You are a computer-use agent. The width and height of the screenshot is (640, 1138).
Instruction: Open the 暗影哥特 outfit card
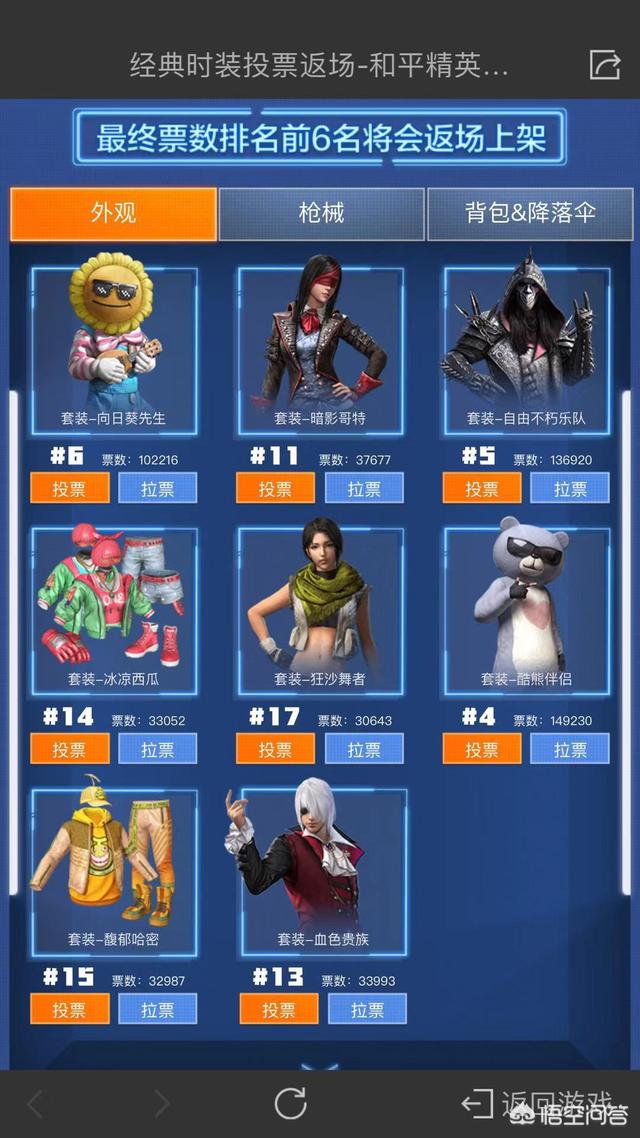[321, 350]
